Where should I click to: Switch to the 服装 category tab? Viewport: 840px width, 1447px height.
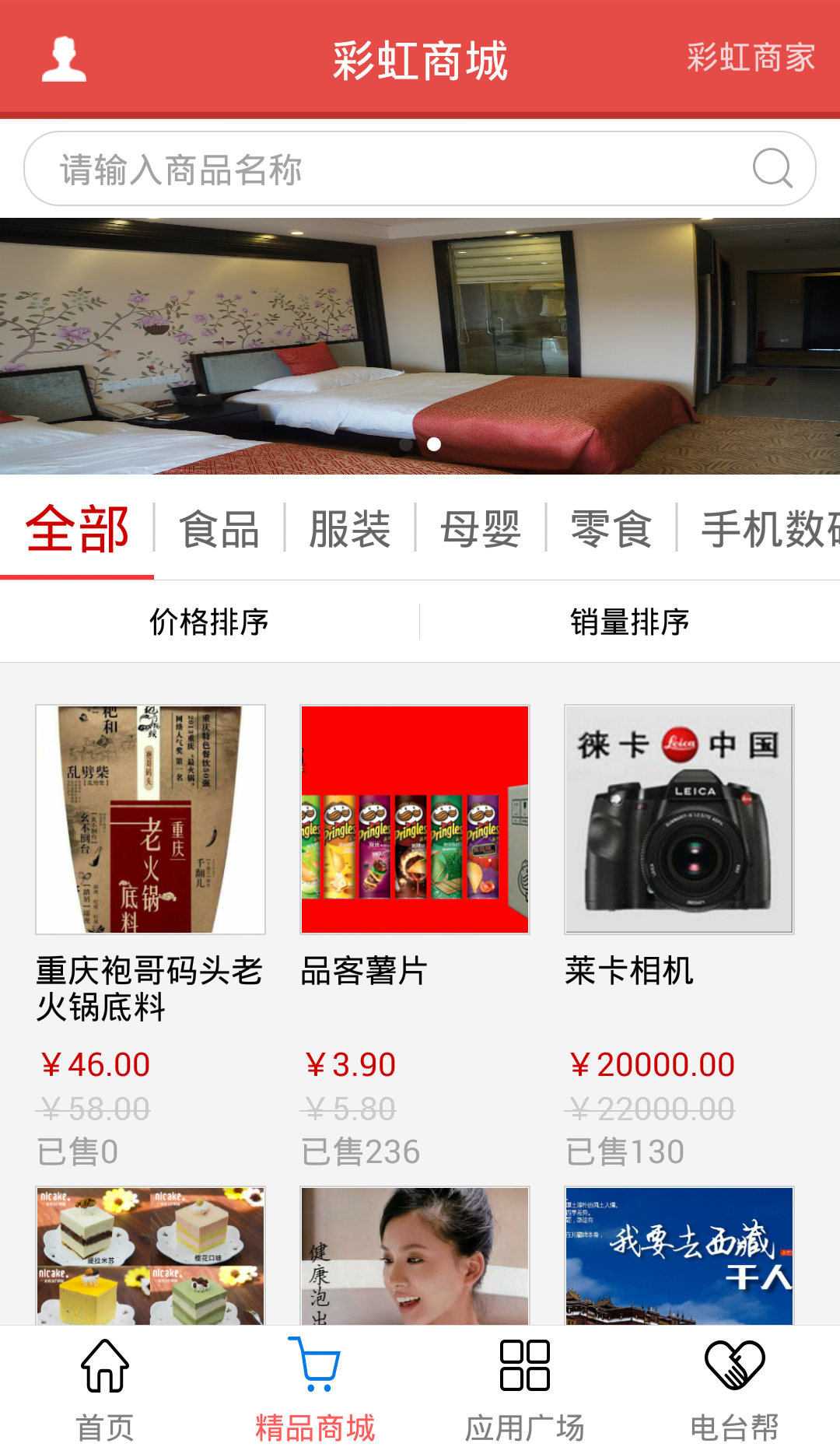(350, 530)
